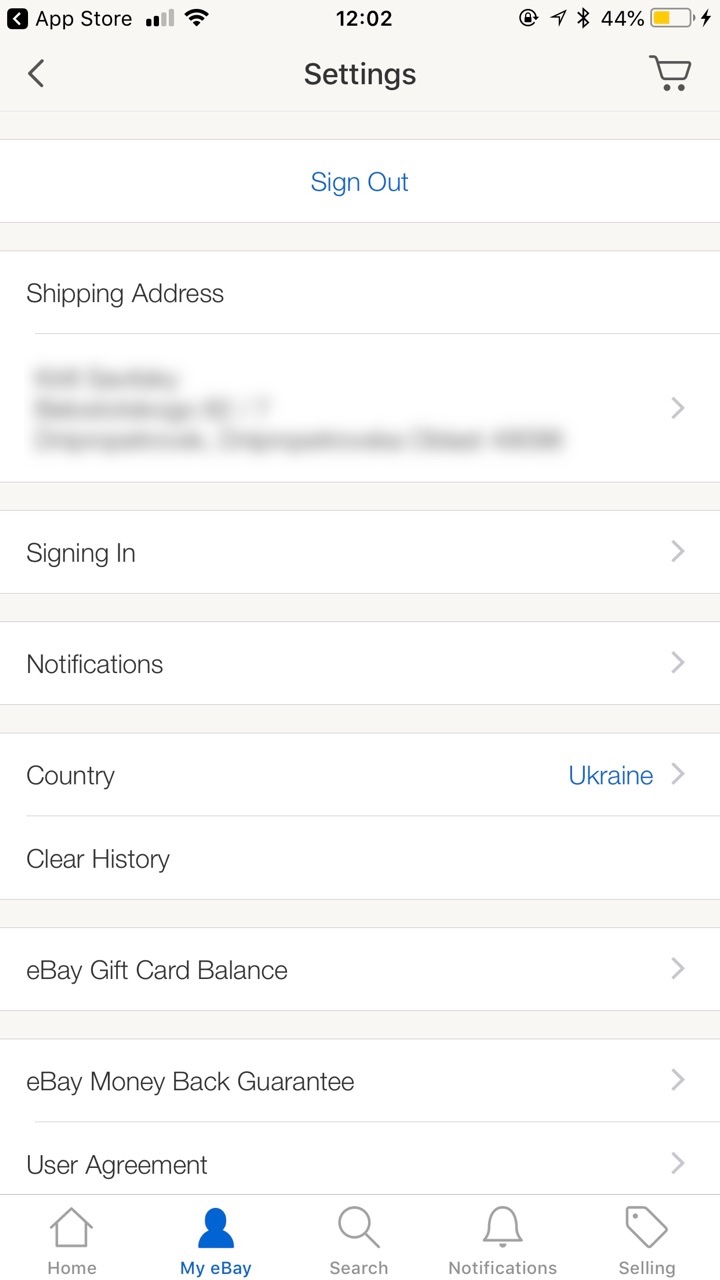Viewport: 720px width, 1280px height.
Task: Change the Country from Ukraine
Action: click(x=359, y=775)
